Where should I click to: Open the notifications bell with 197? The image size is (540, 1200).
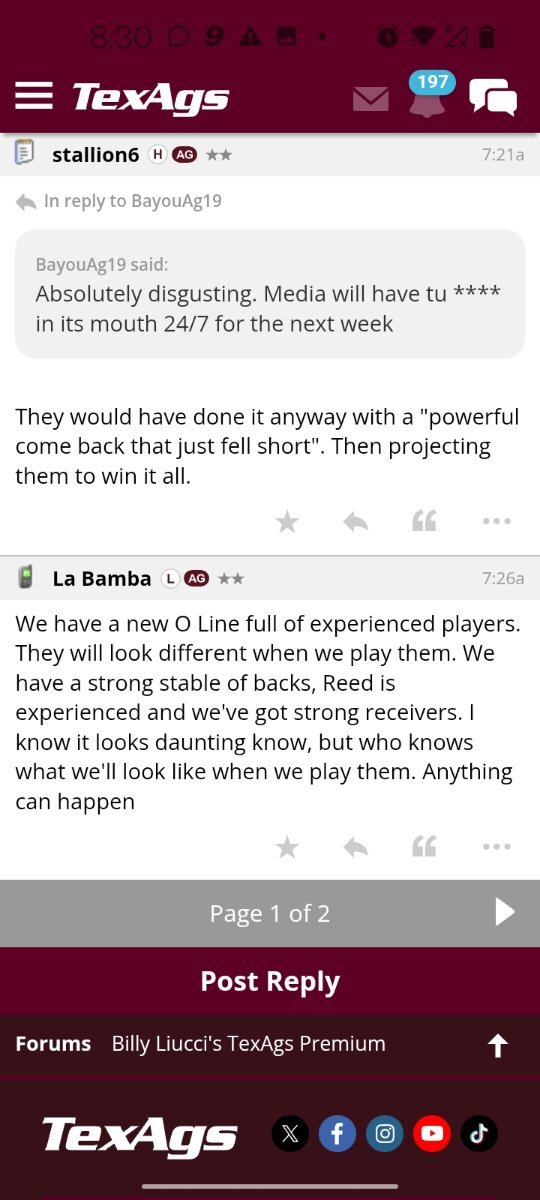[428, 97]
